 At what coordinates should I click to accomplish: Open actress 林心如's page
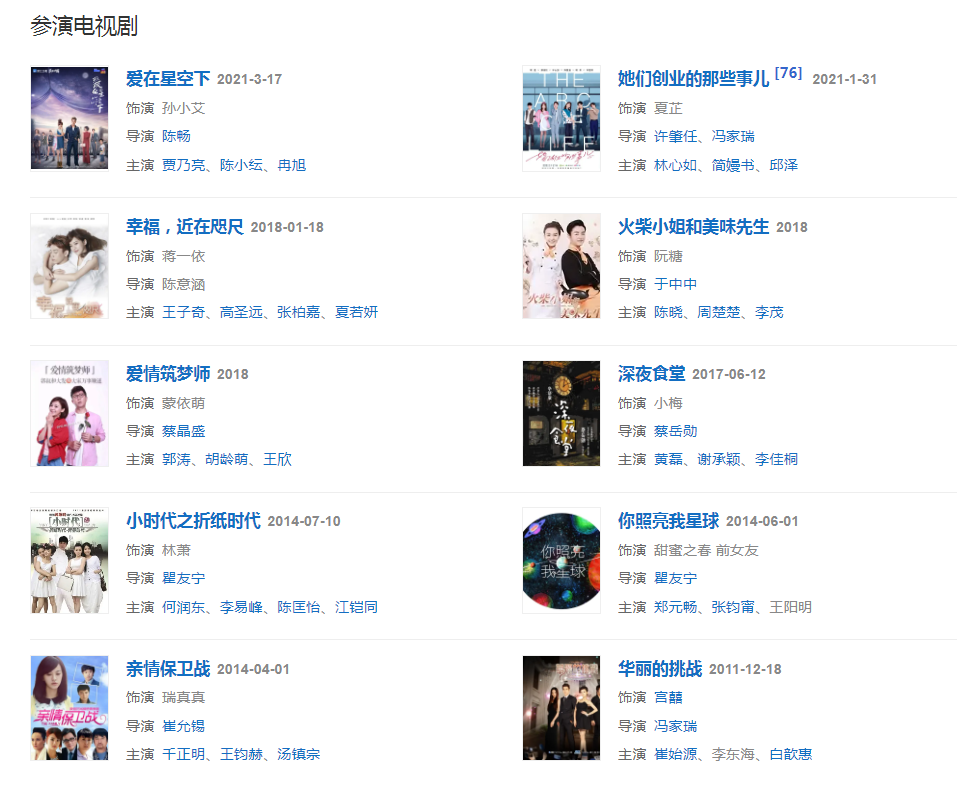675,165
